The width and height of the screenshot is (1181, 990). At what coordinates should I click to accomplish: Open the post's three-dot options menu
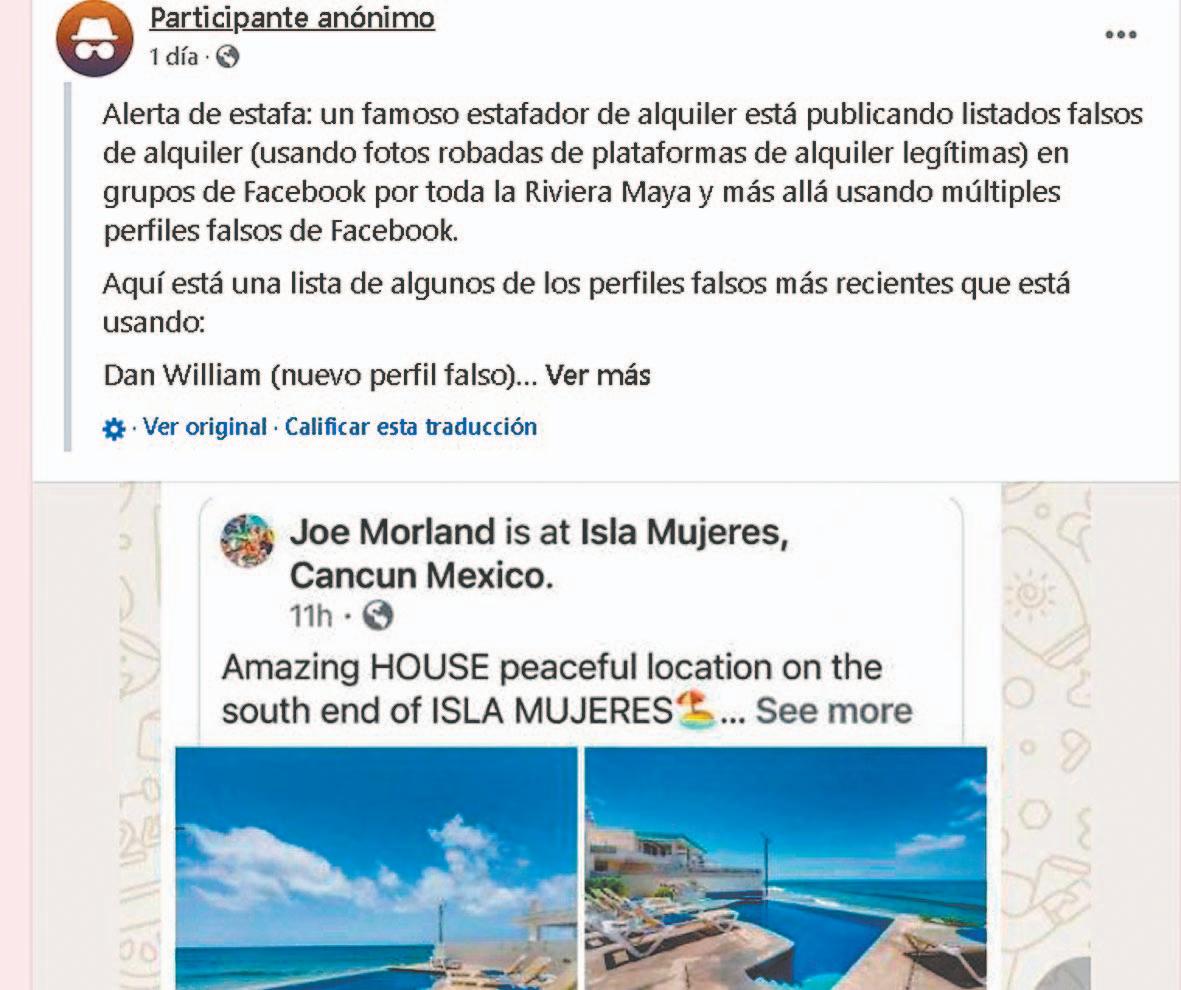coord(1120,35)
